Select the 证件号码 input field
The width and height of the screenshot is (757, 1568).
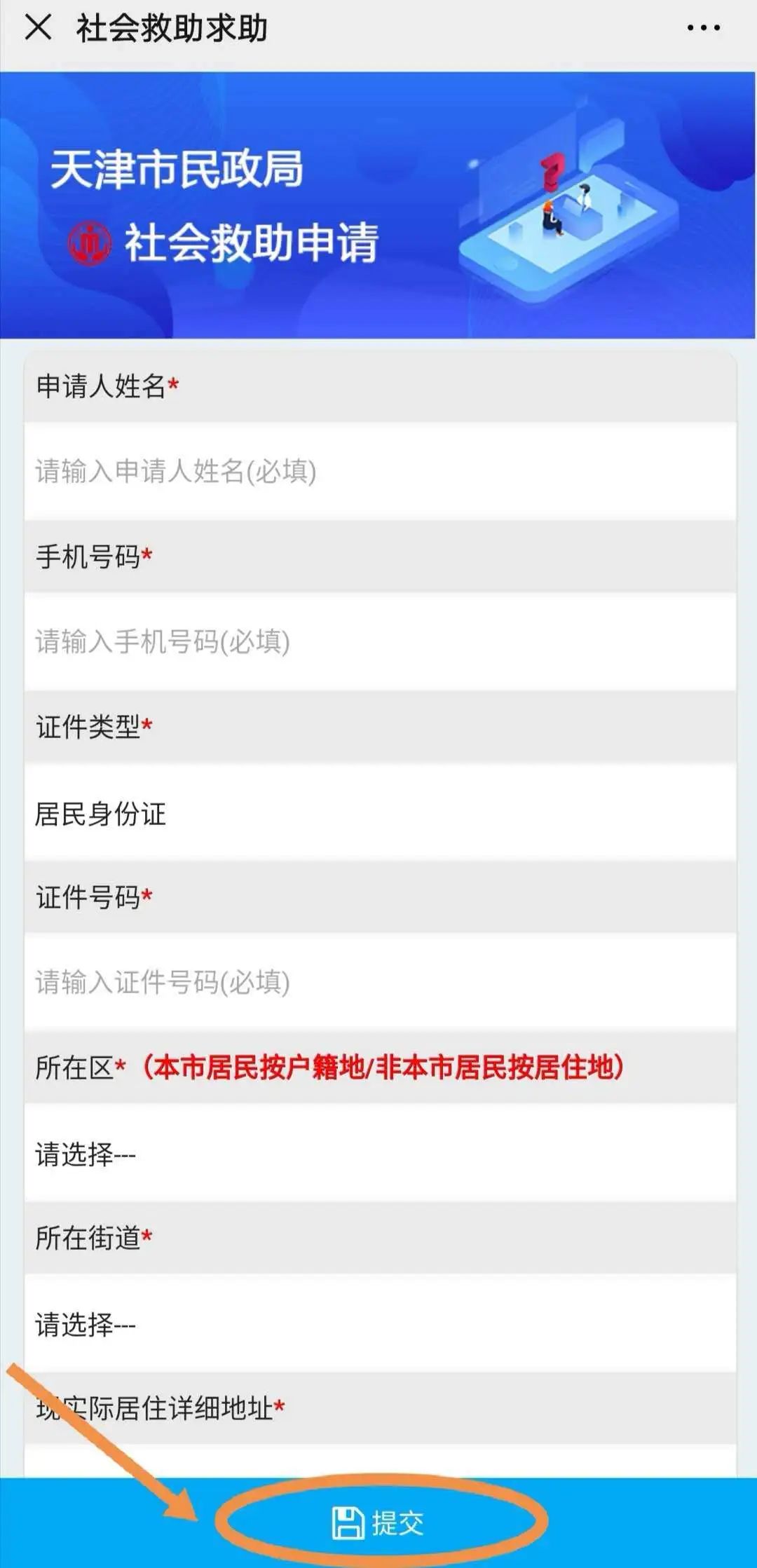378,982
